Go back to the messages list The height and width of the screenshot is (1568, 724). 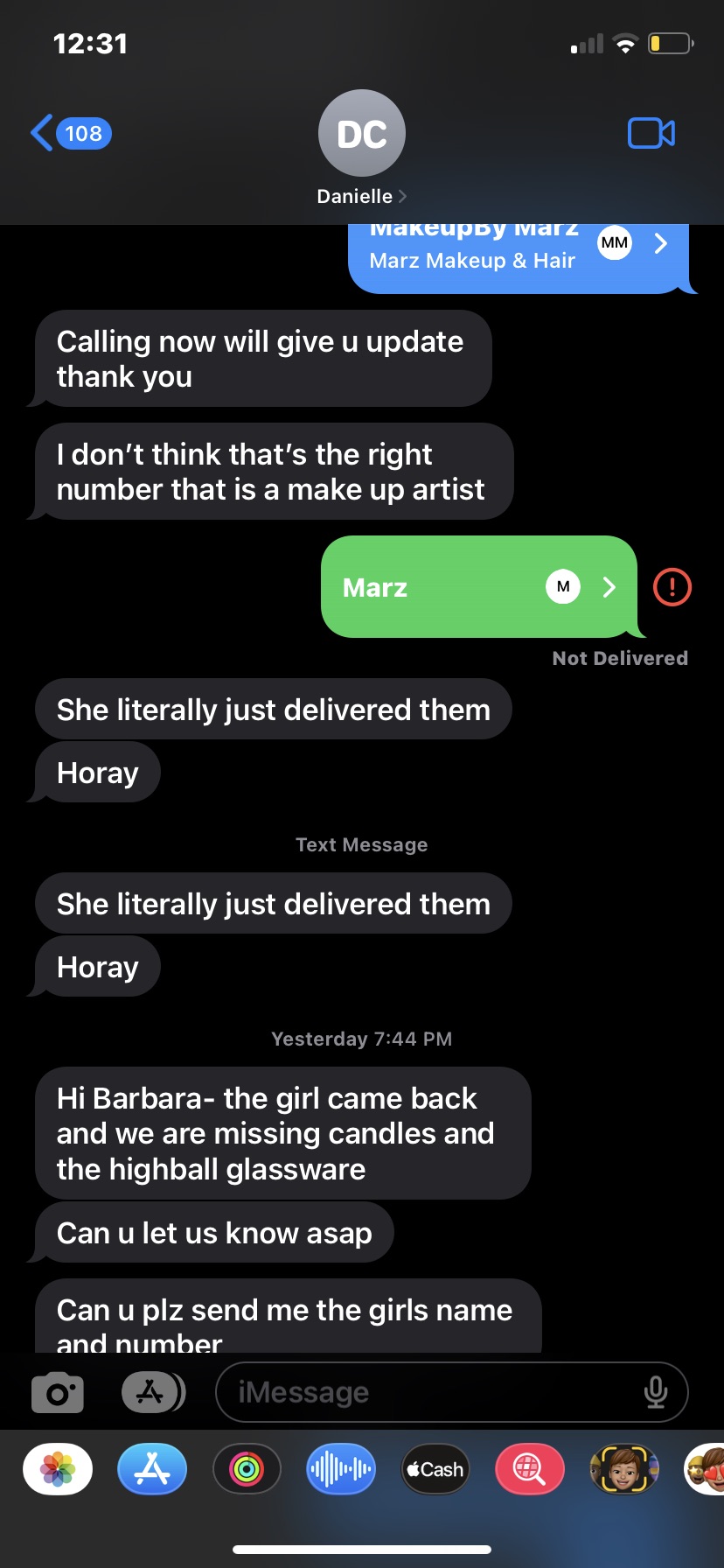tap(70, 133)
